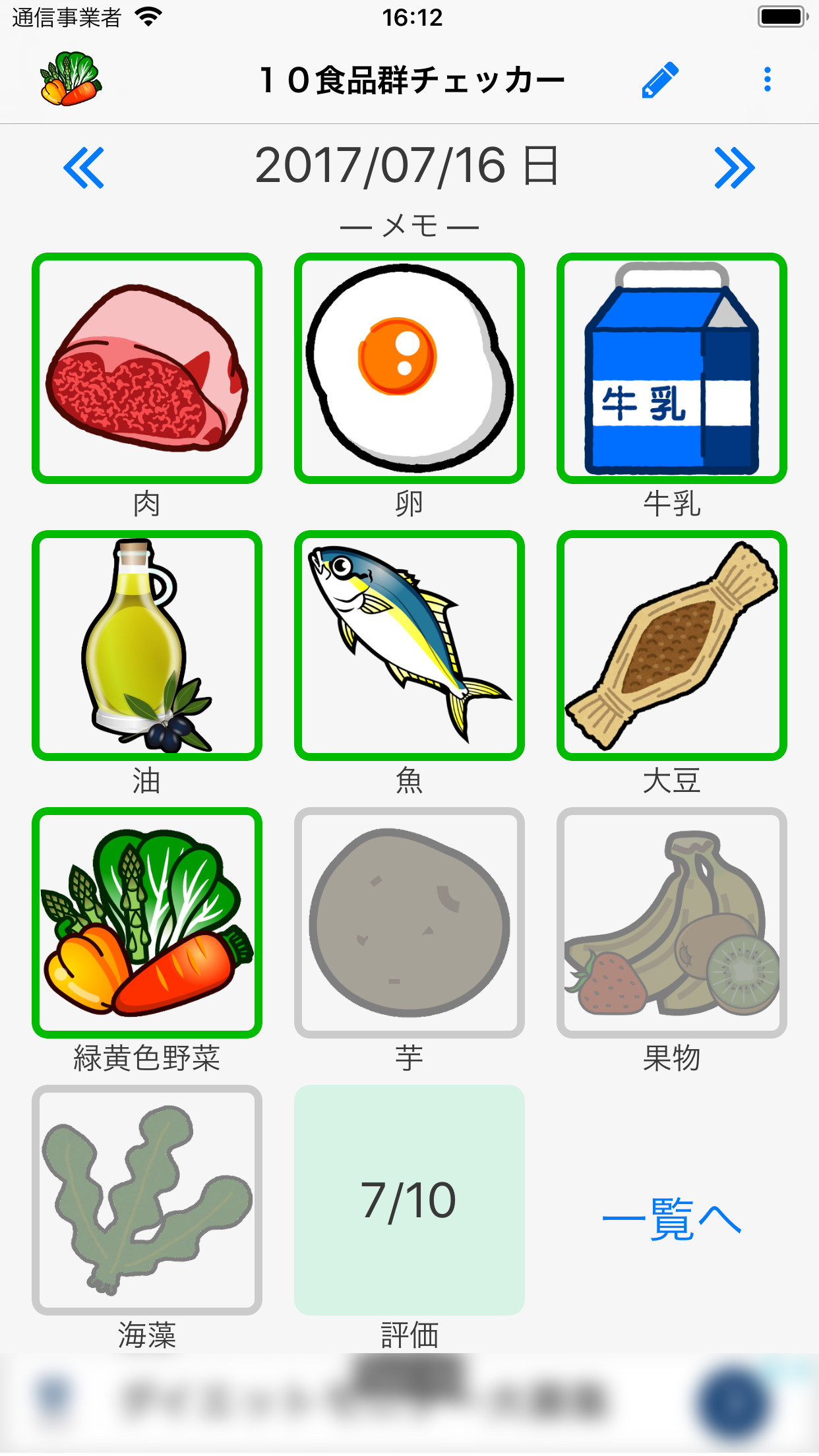Mark the 芋 potato tile as eaten
Image resolution: width=819 pixels, height=1456 pixels.
coord(409,923)
